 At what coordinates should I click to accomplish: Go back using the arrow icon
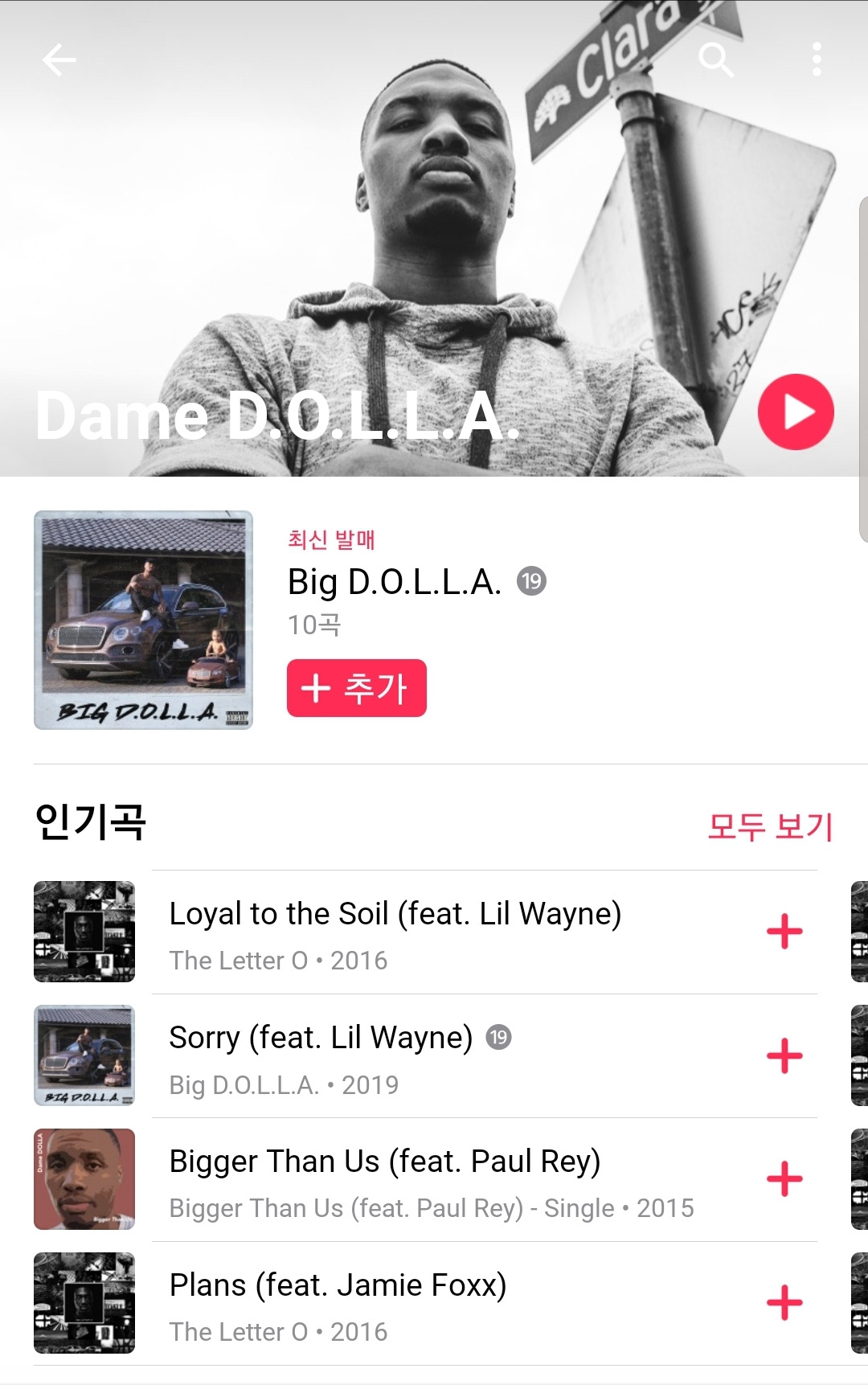(x=59, y=59)
